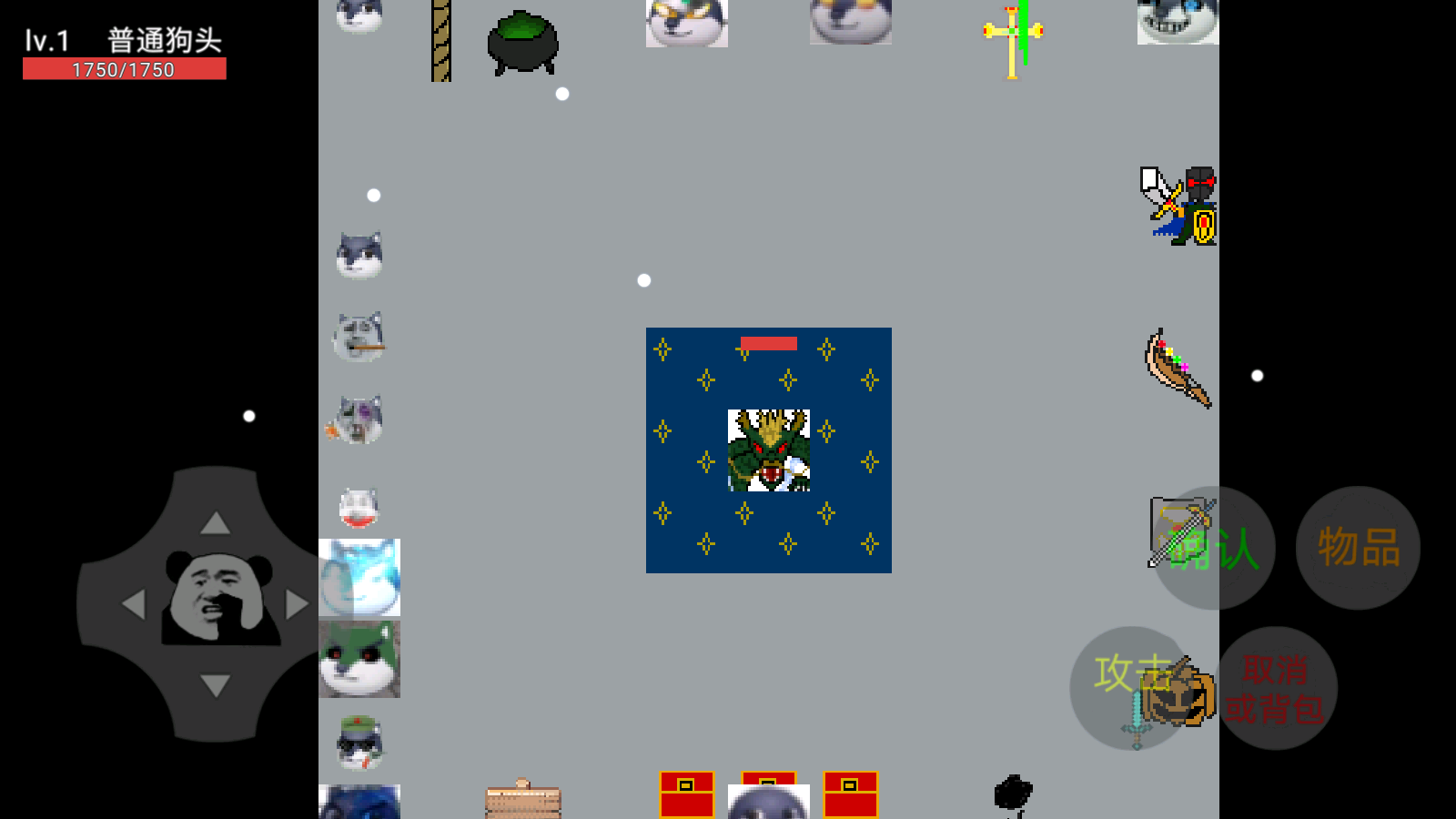Move up with the d-pad up arrow
This screenshot has width=1456, height=819.
pos(216,522)
